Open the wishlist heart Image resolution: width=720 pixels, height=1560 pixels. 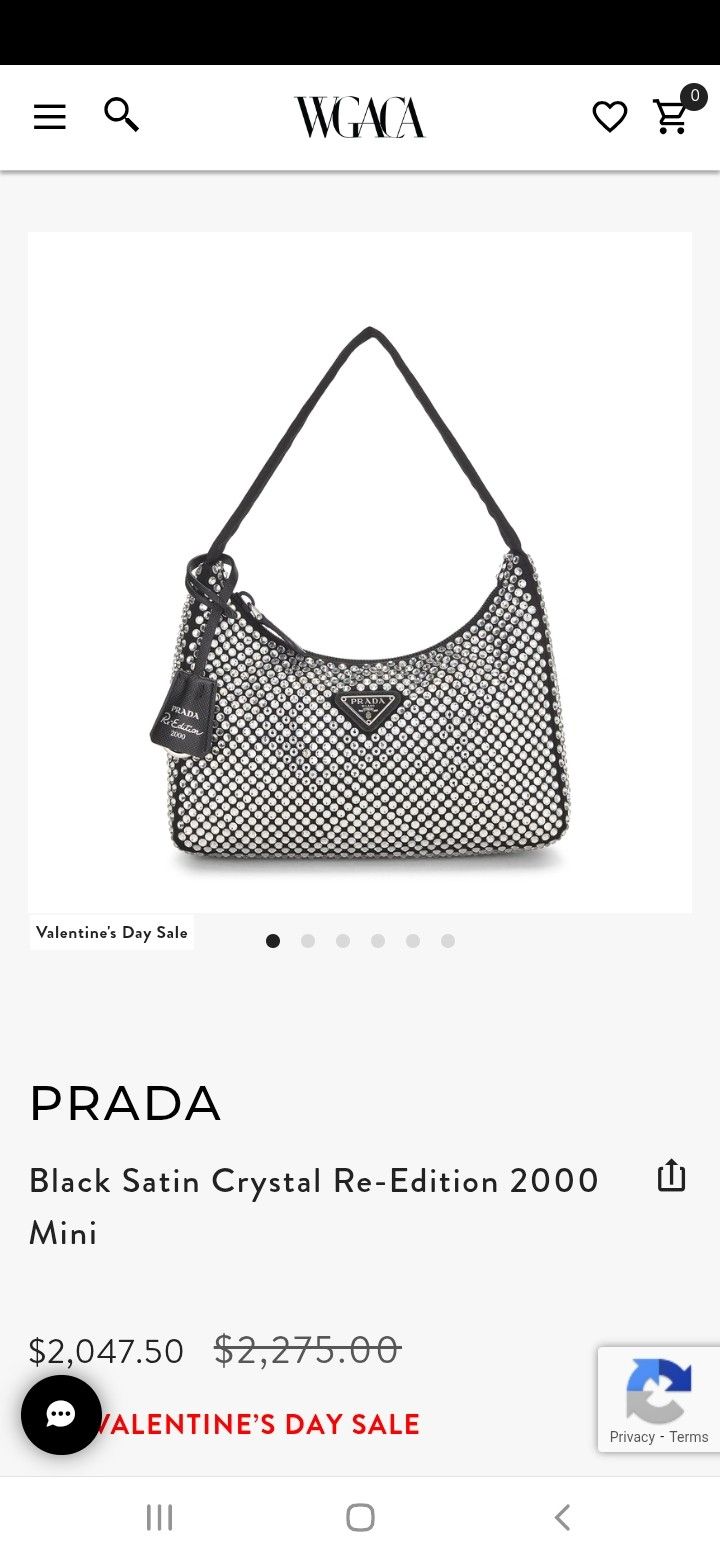click(609, 117)
